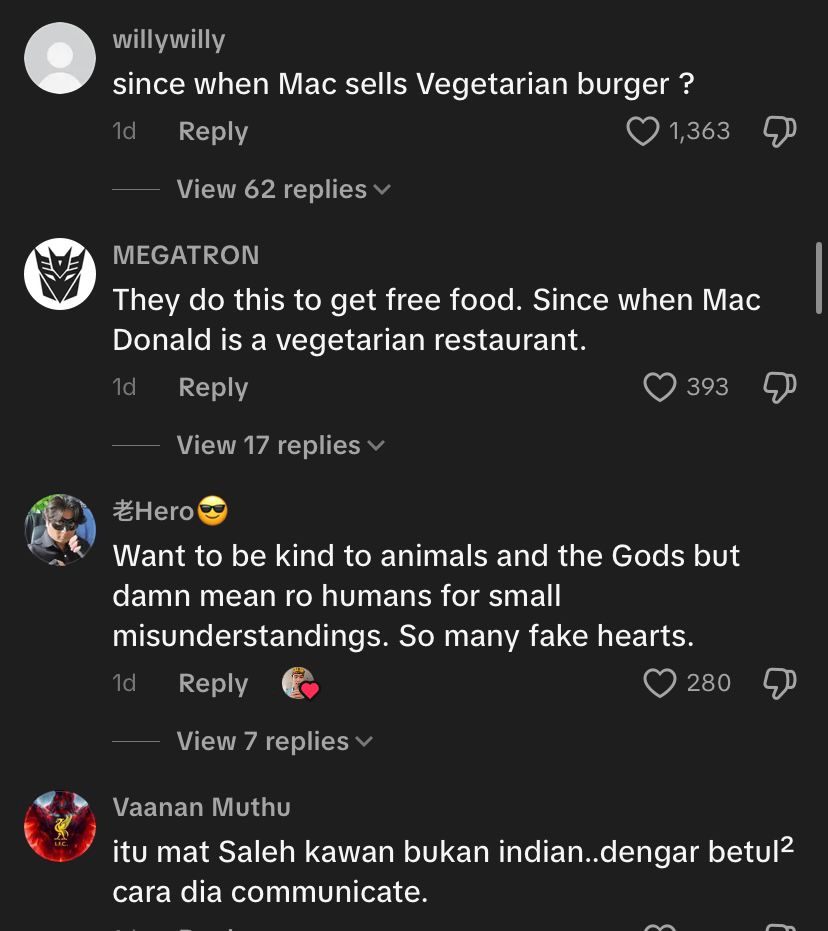Screen dimensions: 828x931
Task: Visit Vaanan Muthu's profile by clicking the name
Action: pos(201,807)
